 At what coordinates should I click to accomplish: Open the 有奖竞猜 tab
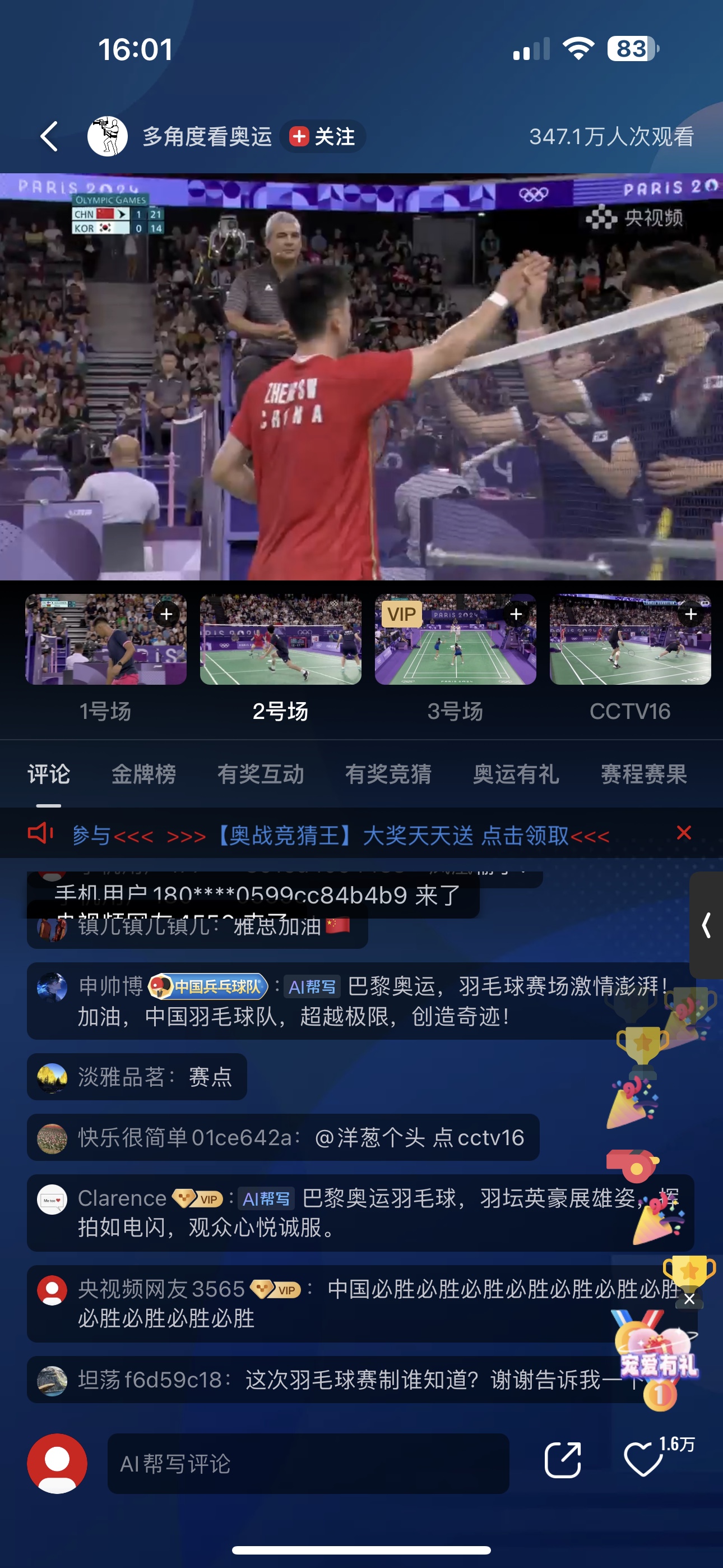click(x=388, y=774)
